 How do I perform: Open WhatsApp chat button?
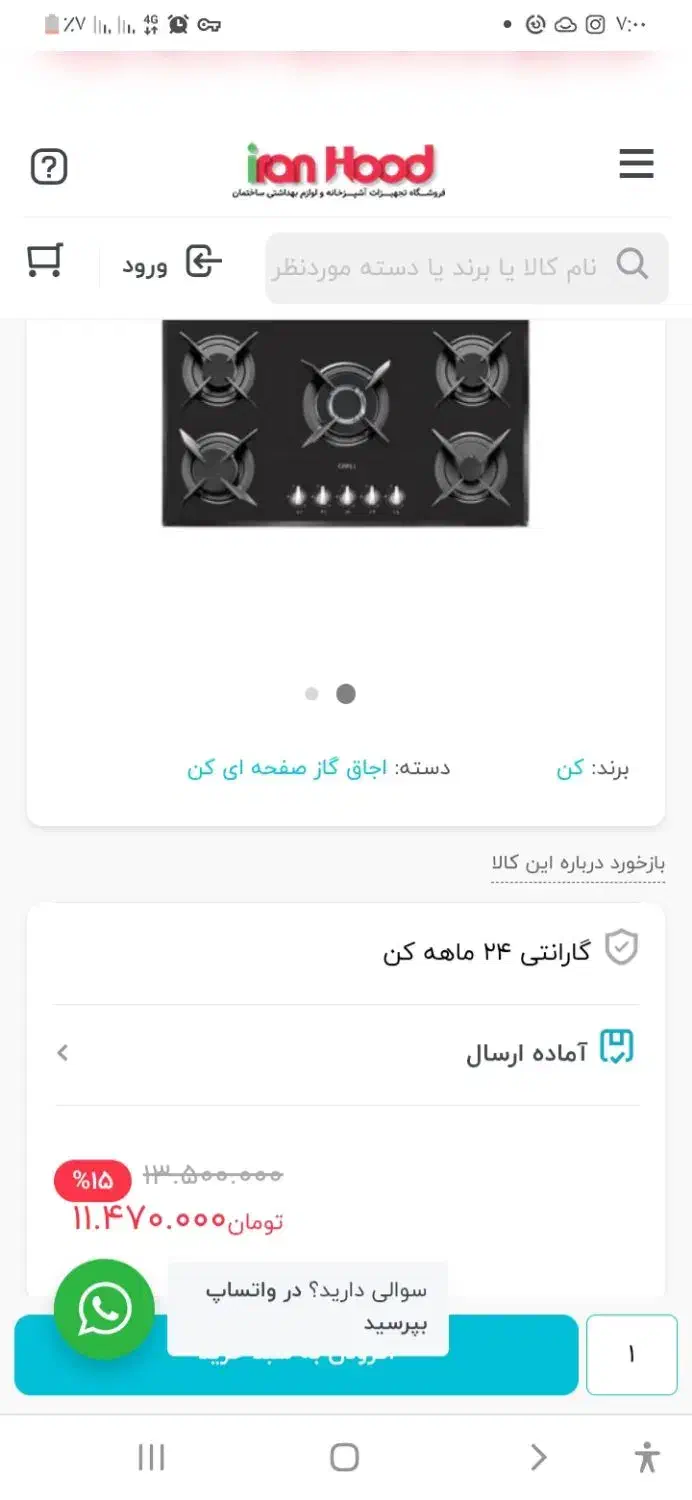(104, 1309)
